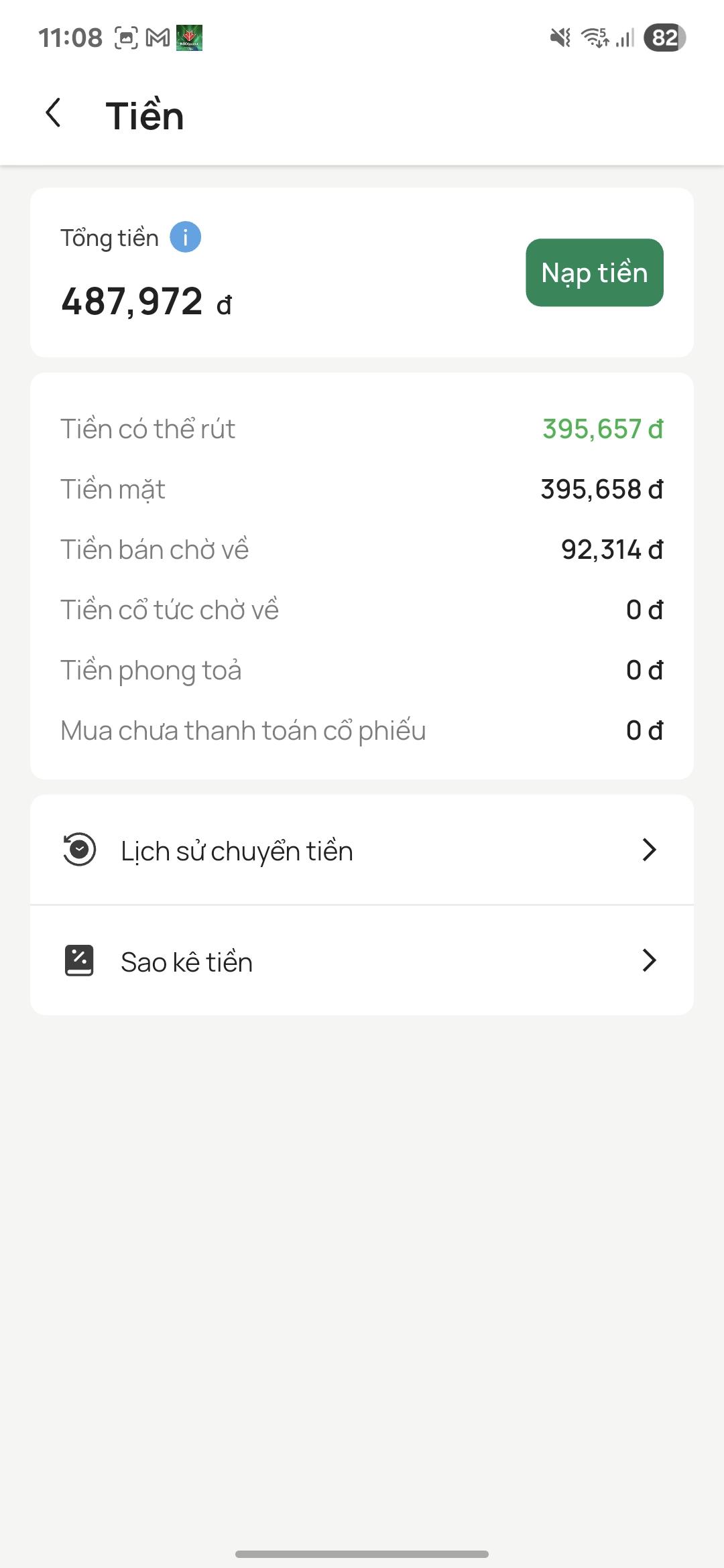
Task: Select the Tiền có thể rút row
Action: (362, 429)
